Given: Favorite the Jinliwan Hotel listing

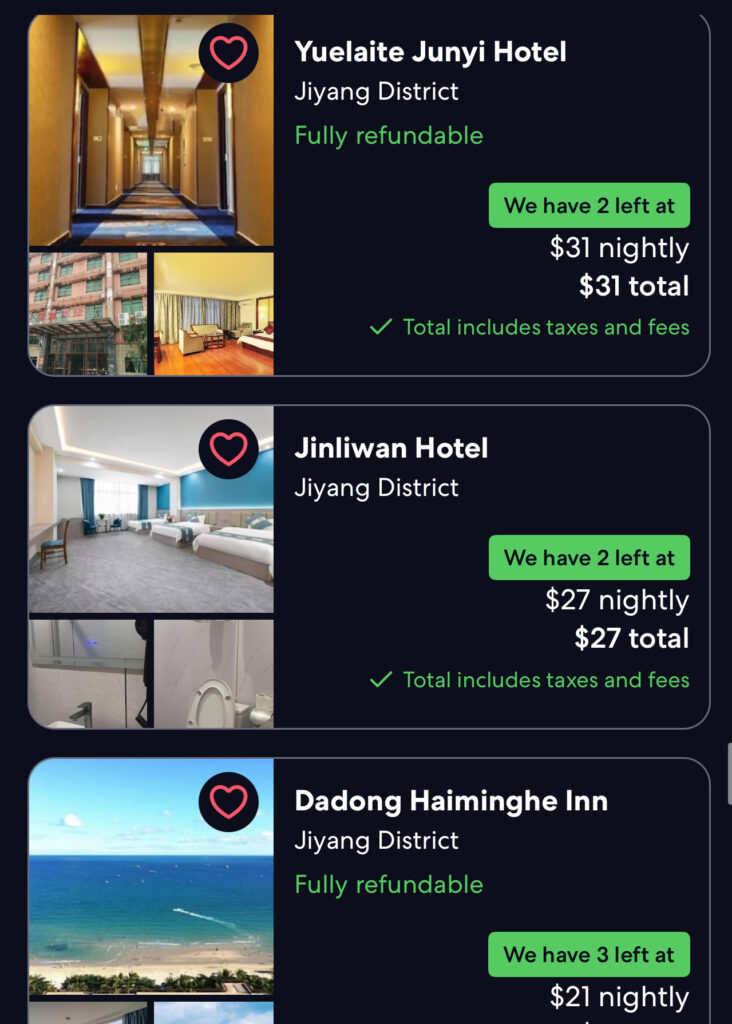Looking at the screenshot, I should [229, 449].
